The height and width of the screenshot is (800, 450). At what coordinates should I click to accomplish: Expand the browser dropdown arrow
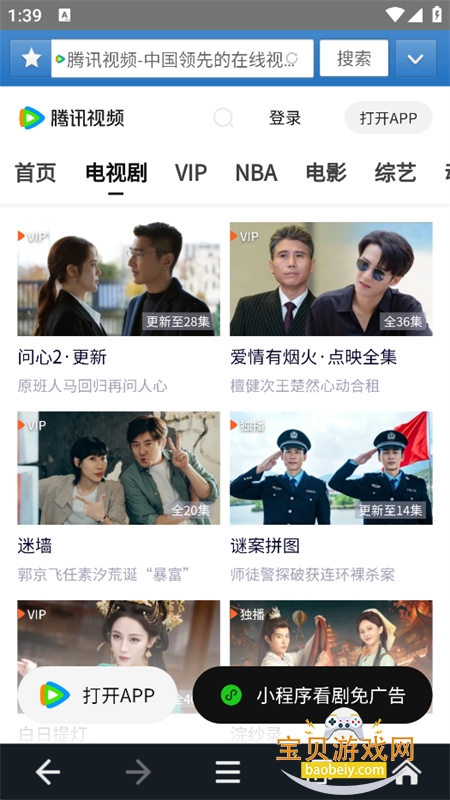[415, 59]
